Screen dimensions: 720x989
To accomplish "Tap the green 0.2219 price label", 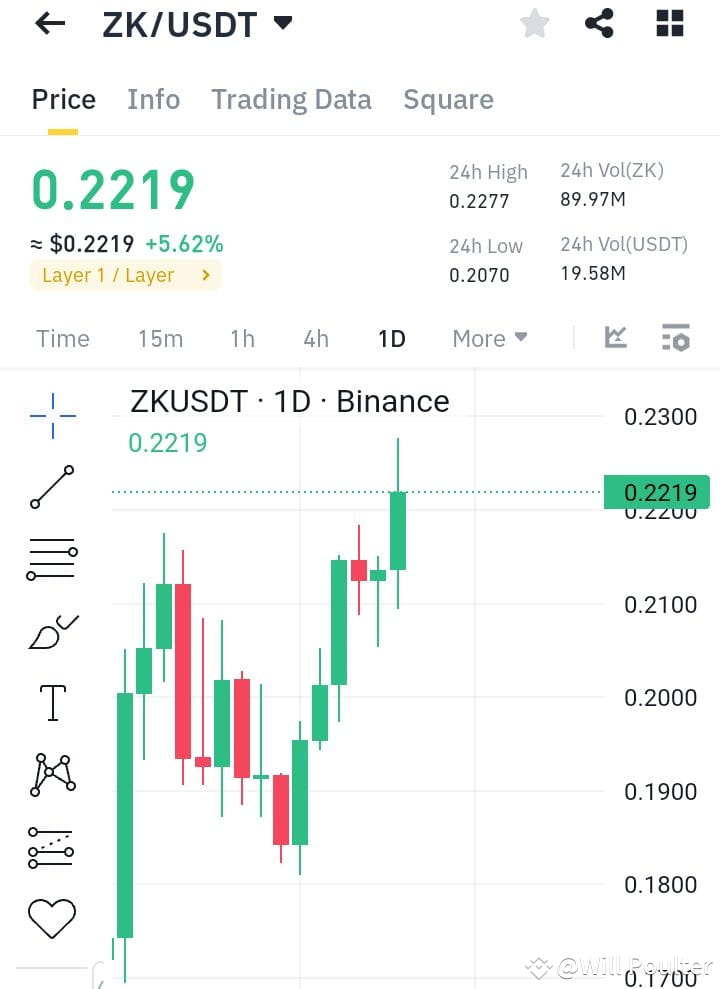I will coord(657,491).
